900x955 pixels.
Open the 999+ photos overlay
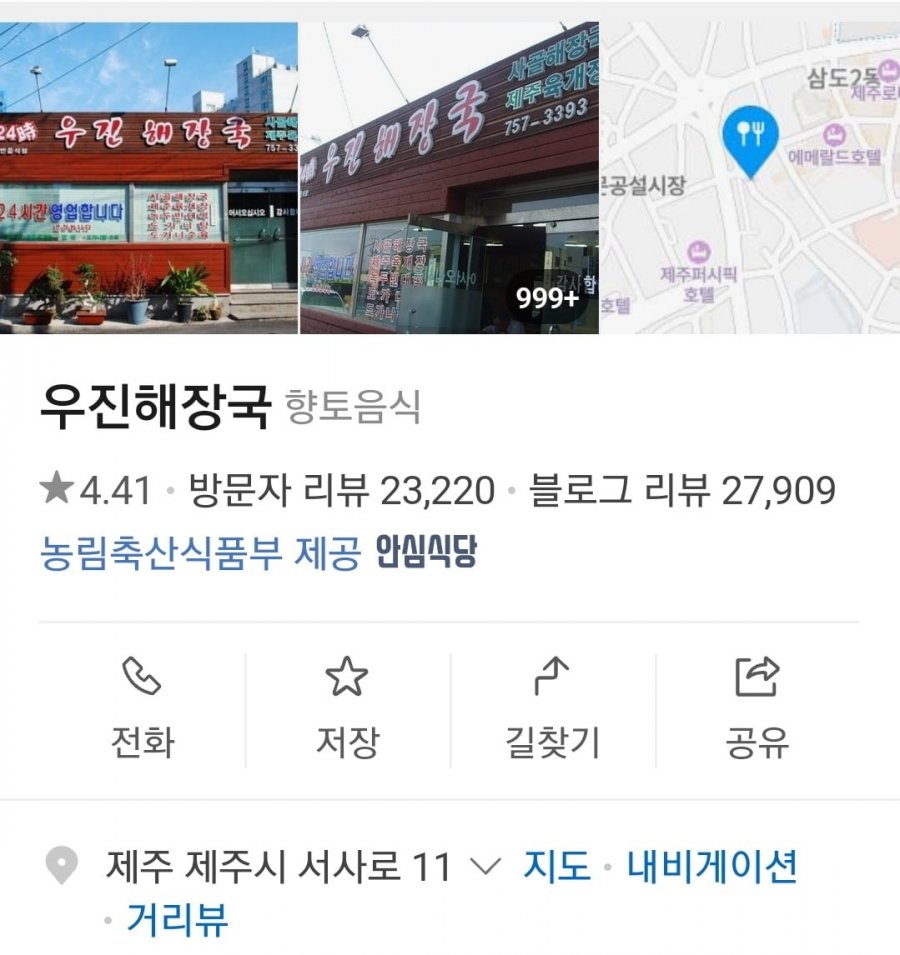pyautogui.click(x=546, y=298)
